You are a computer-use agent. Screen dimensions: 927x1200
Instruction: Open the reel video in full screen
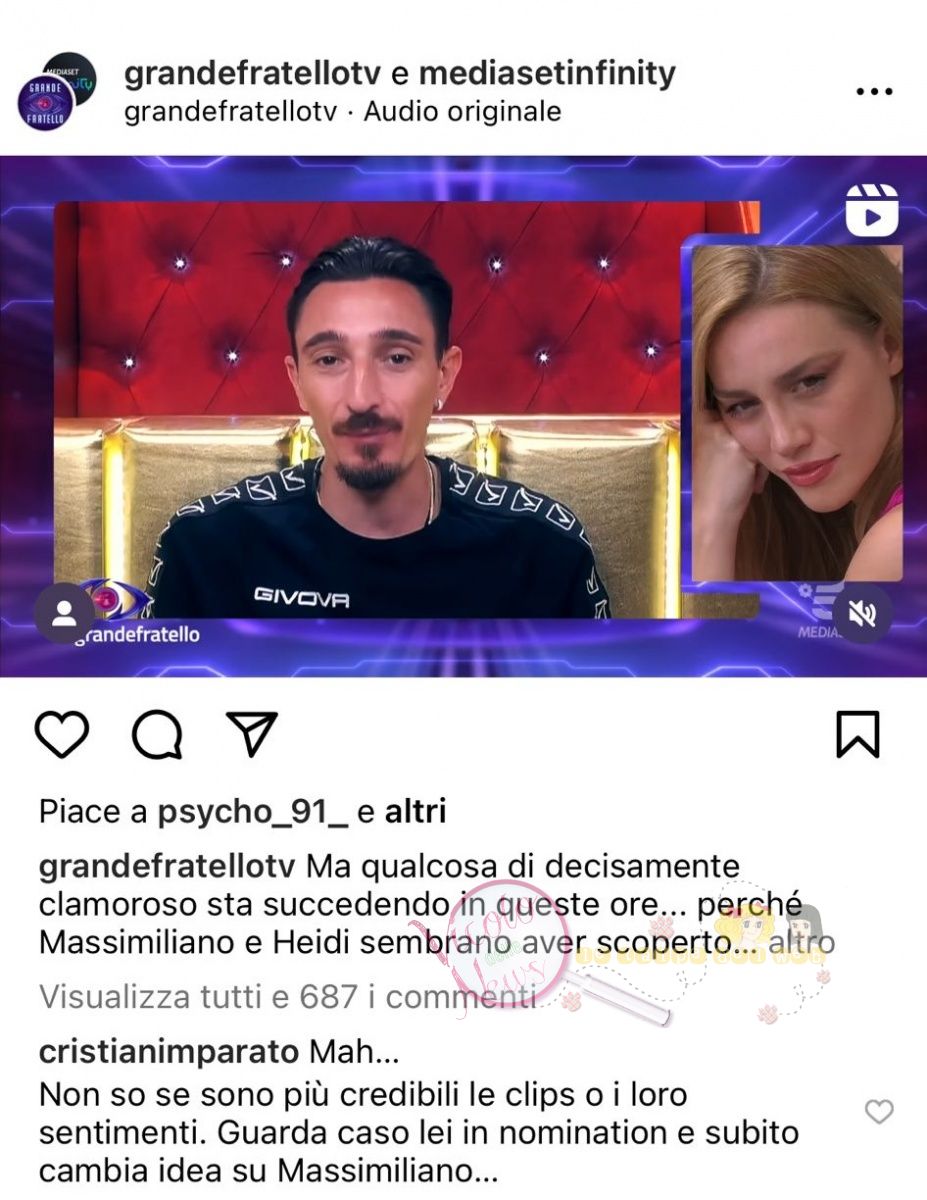pos(463,415)
